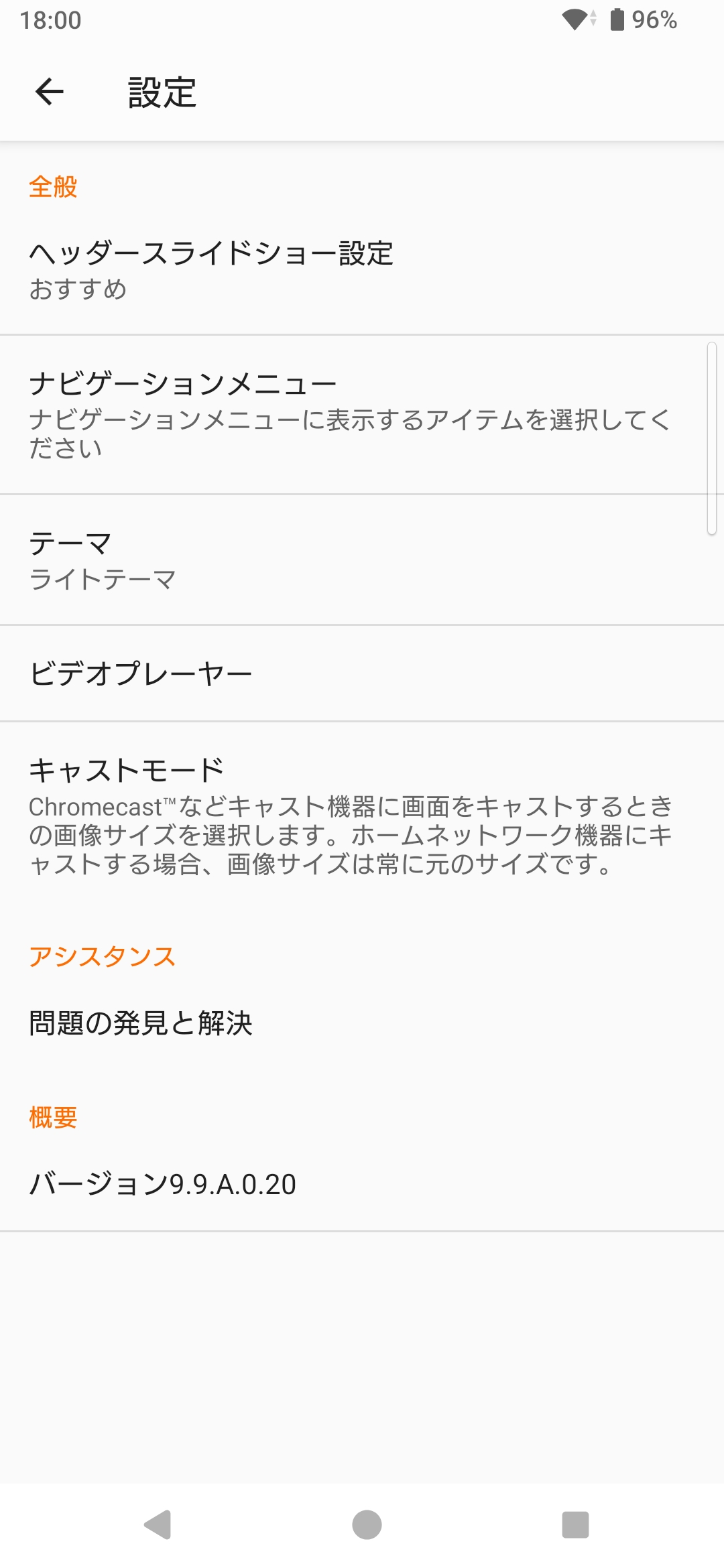
Task: Open ナビゲーションメニュー settings
Action: 362,414
